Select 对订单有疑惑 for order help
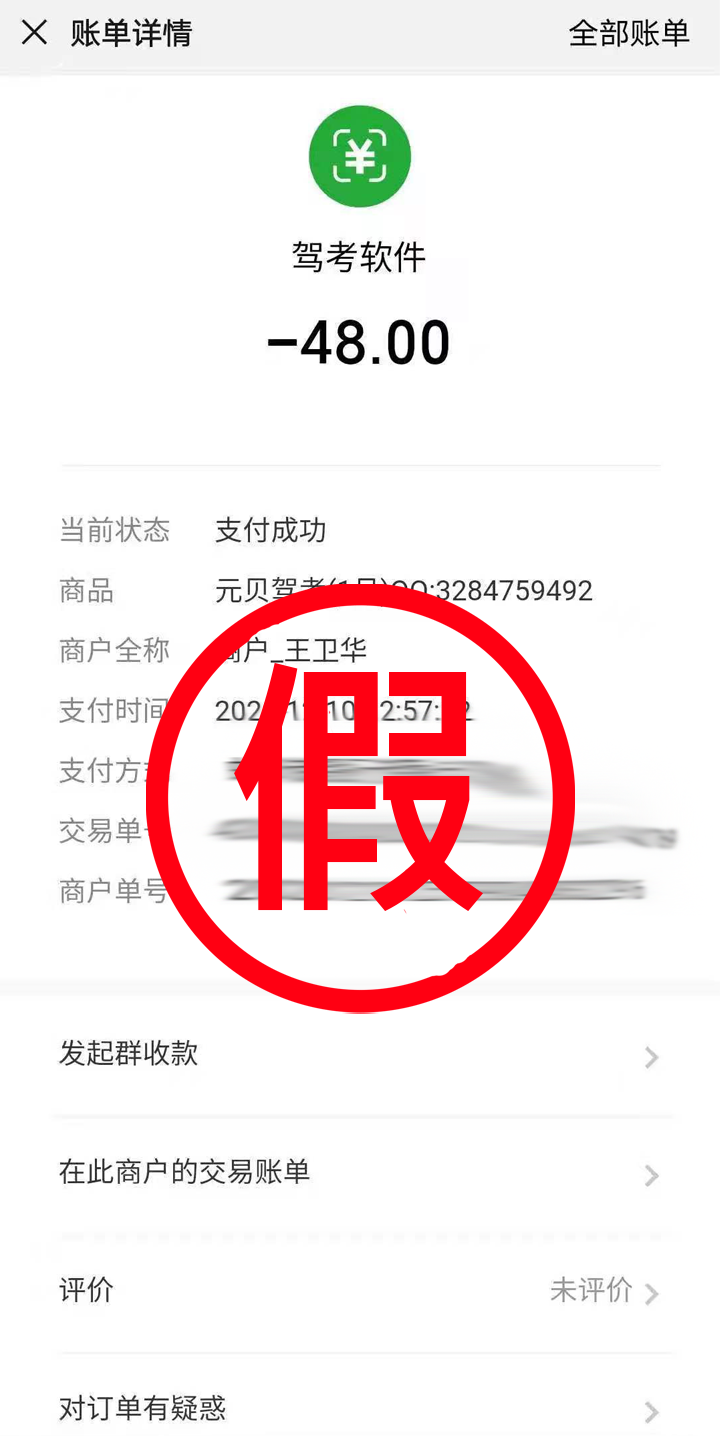 [x=360, y=1409]
